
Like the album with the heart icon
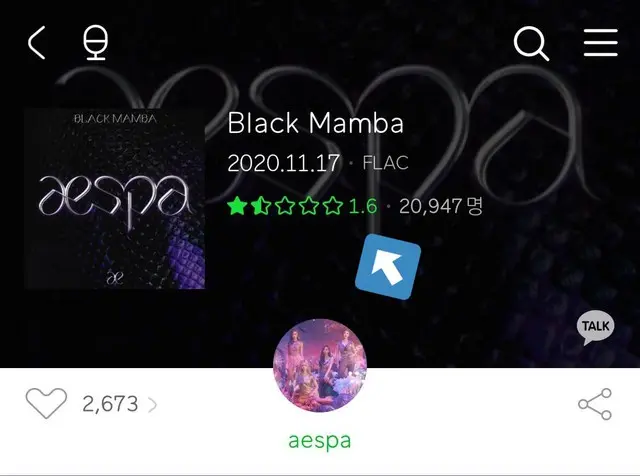45,405
